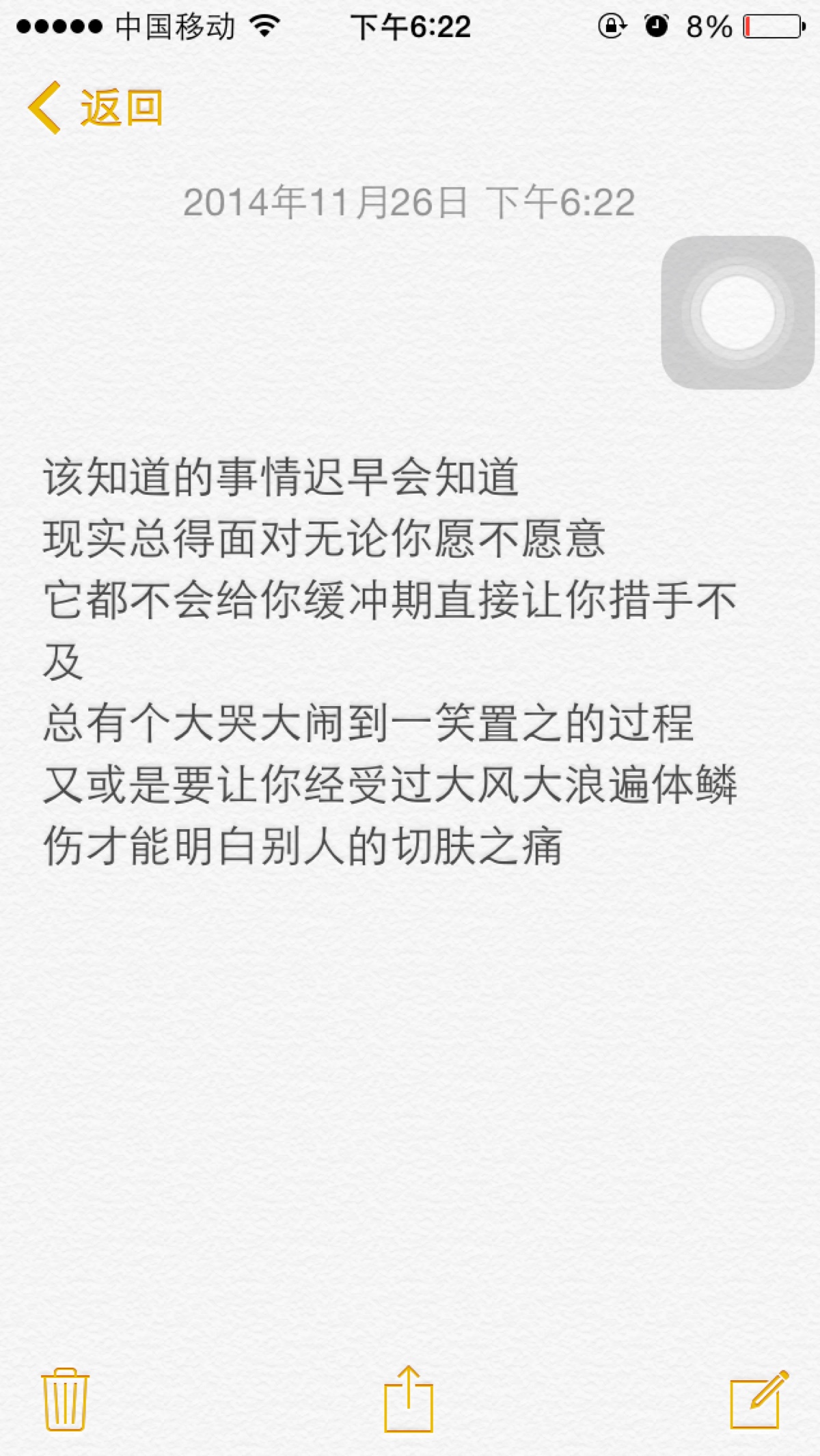Open the AssistiveTouch floating button

tap(737, 312)
